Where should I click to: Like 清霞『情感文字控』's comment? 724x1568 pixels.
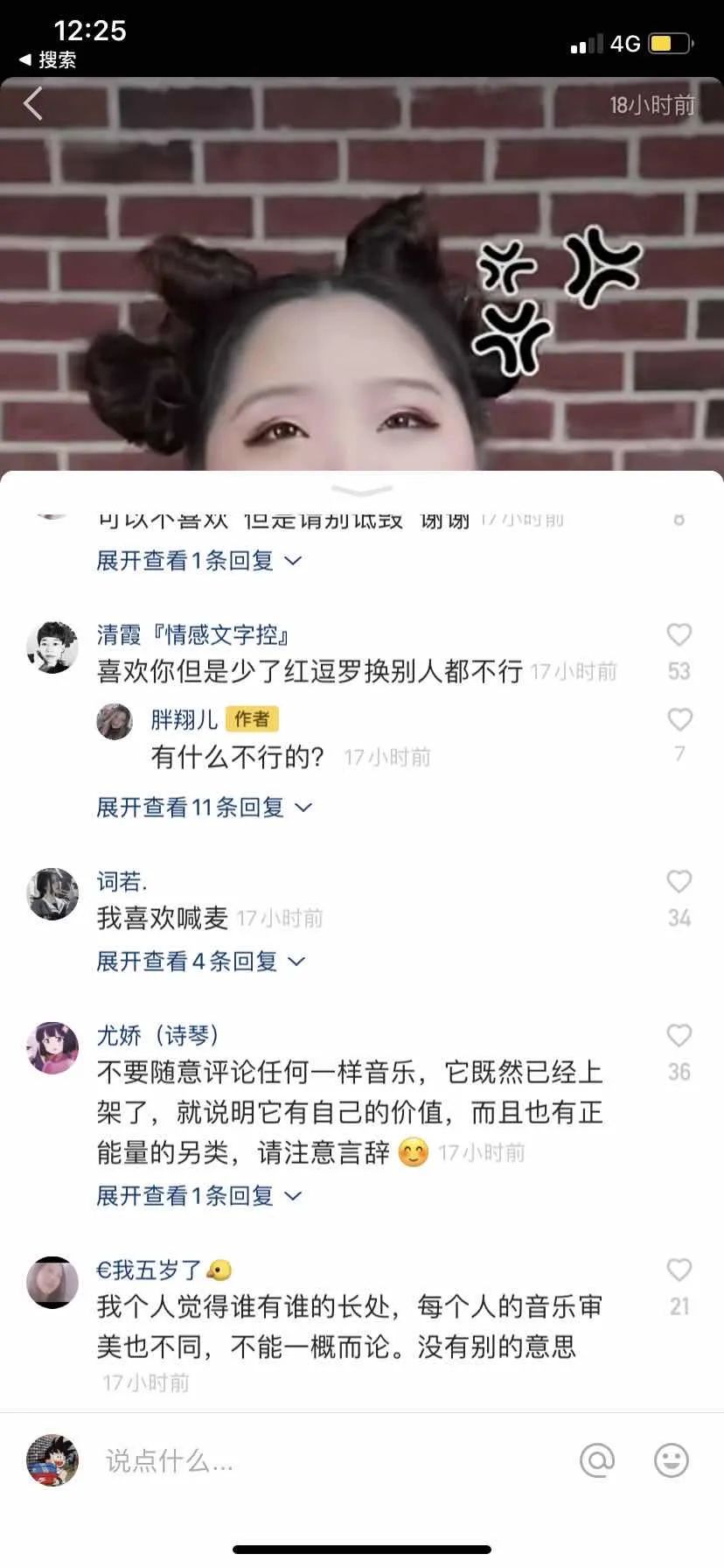tap(679, 635)
